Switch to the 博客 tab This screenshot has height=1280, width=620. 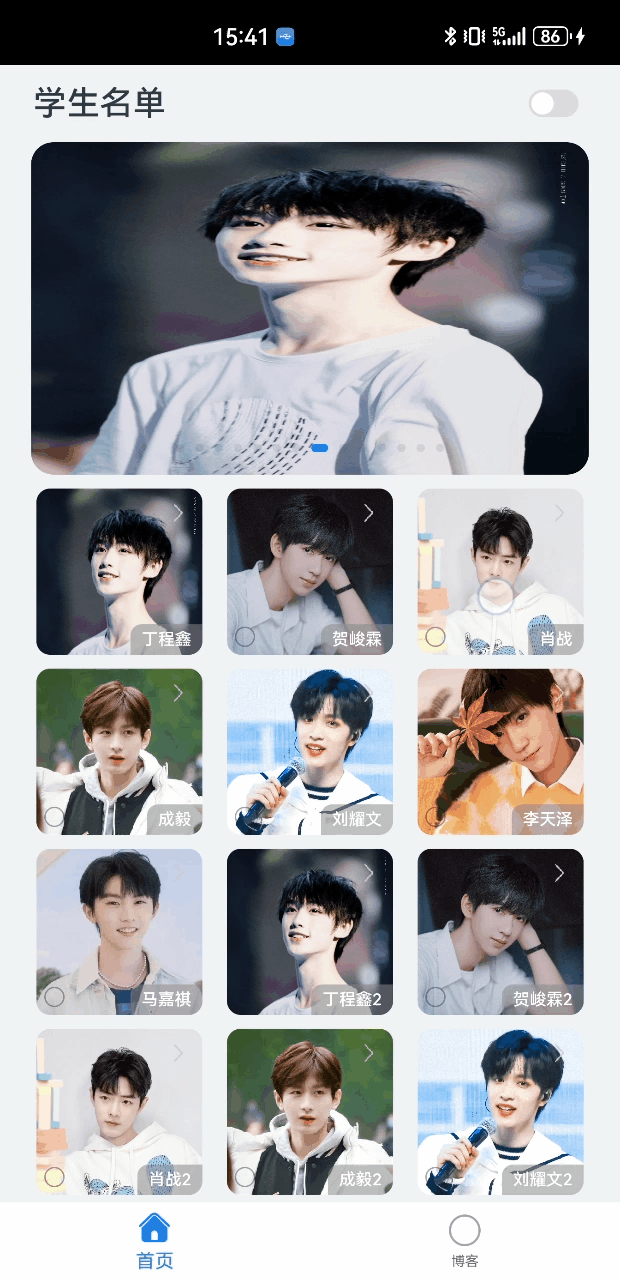click(x=464, y=1241)
